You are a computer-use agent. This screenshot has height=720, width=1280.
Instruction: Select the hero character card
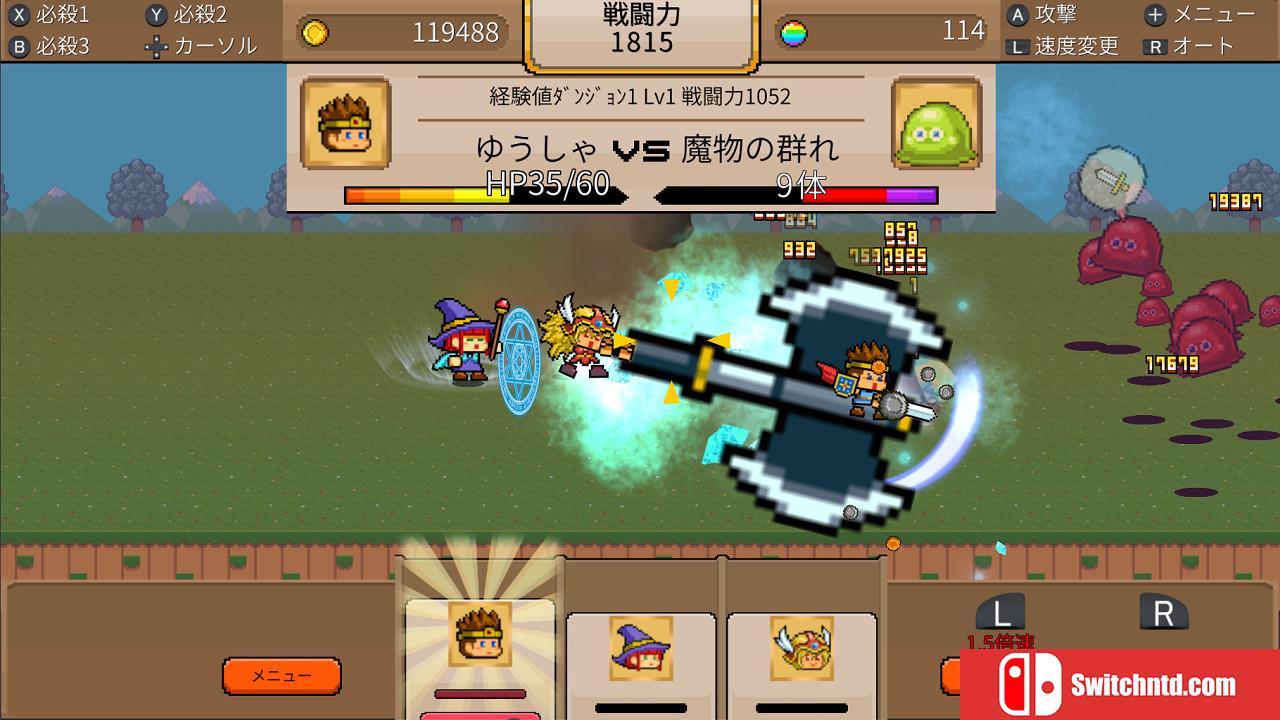(x=482, y=640)
